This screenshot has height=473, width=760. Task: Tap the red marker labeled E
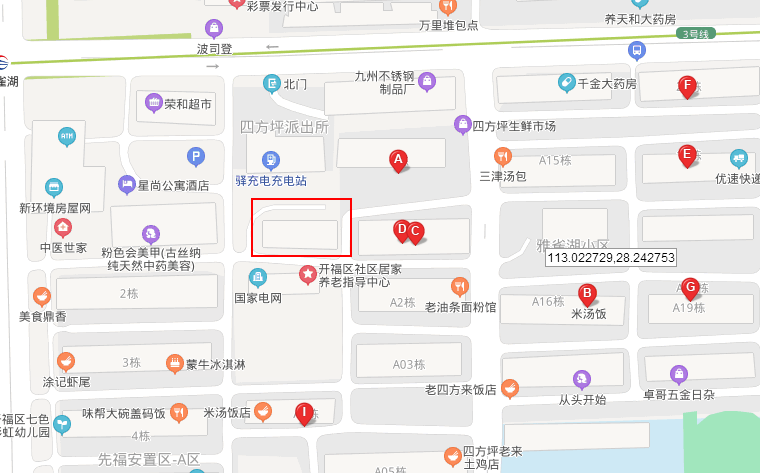[x=686, y=155]
